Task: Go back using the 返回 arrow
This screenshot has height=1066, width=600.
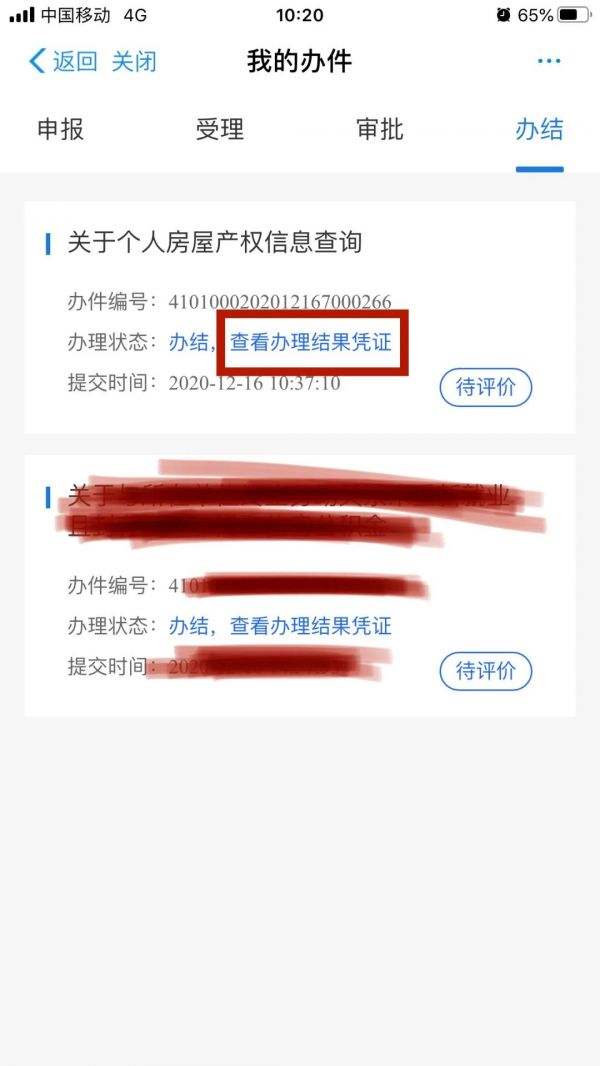Action: [63, 62]
